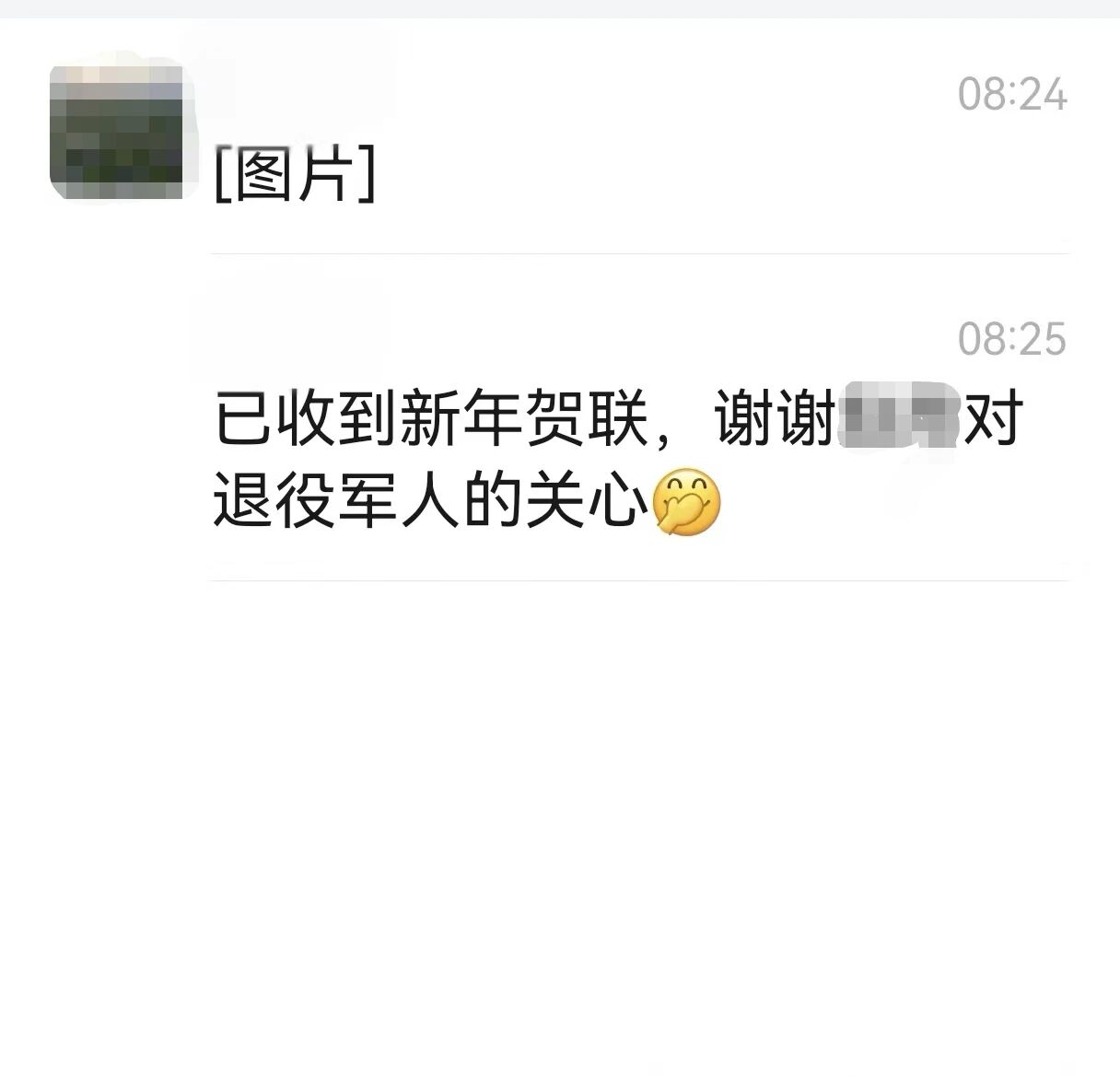Open the [图片] message from 08:24

(295, 174)
